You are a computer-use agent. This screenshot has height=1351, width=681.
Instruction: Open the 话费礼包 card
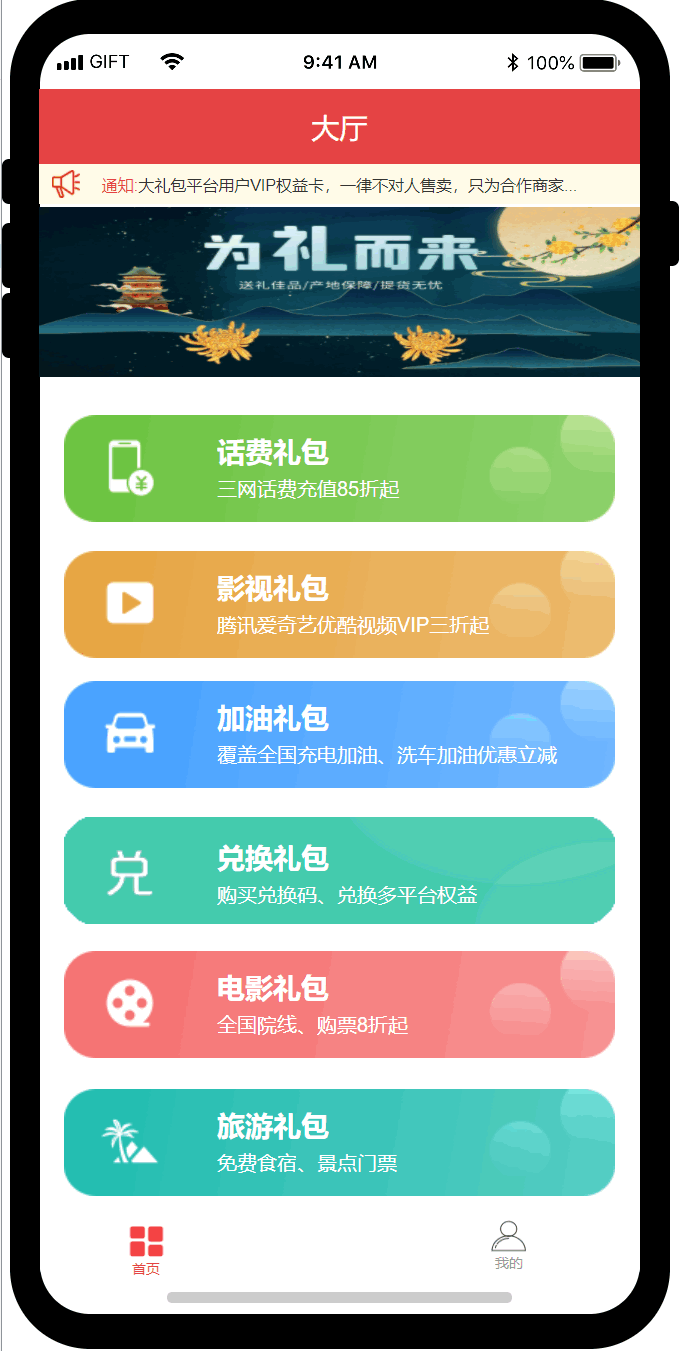[339, 469]
